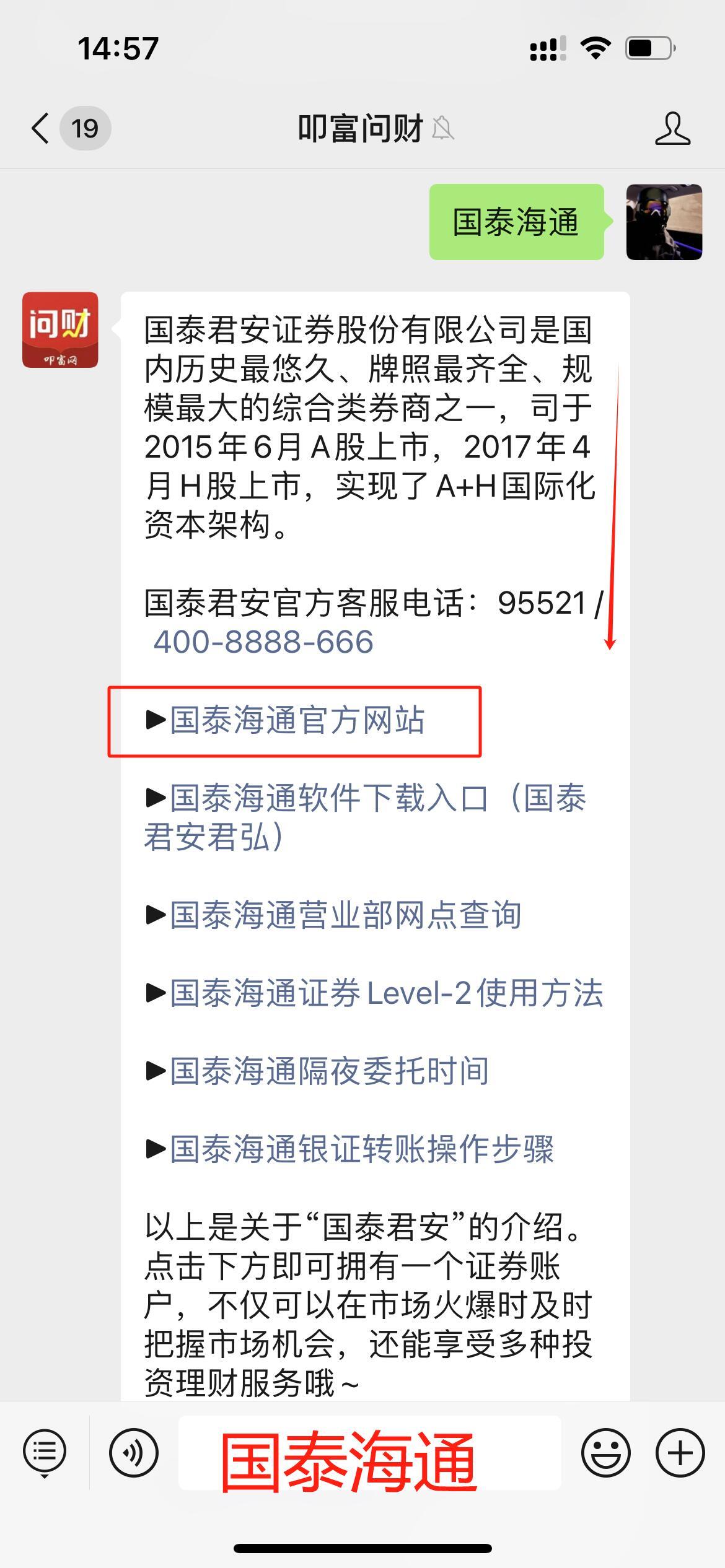This screenshot has height=1568, width=725.
Task: Open the plus attachments panel
Action: point(680,1453)
